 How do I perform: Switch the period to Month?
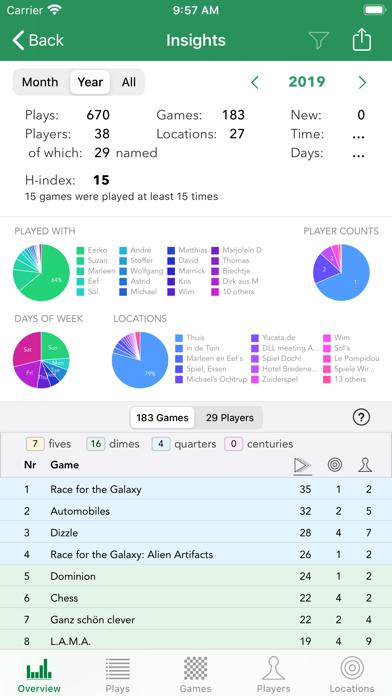[40, 82]
